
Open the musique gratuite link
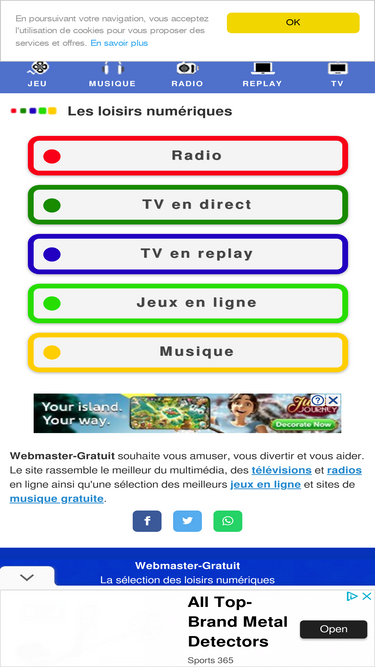(57, 499)
